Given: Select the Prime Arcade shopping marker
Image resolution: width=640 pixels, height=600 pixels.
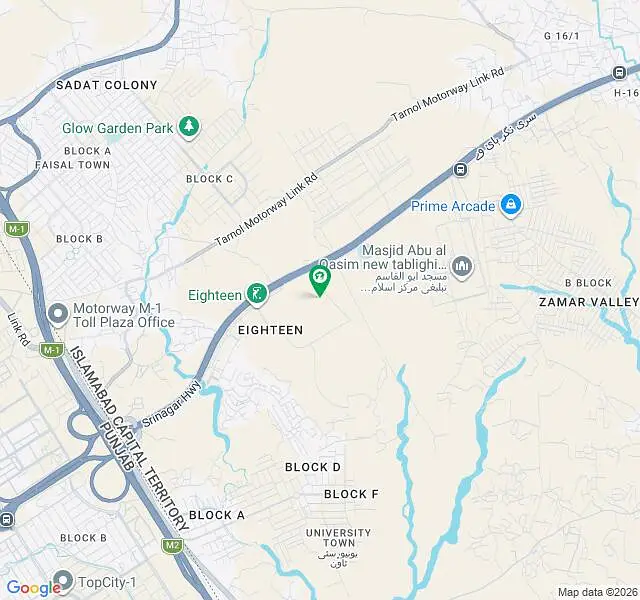Looking at the screenshot, I should click(x=511, y=206).
